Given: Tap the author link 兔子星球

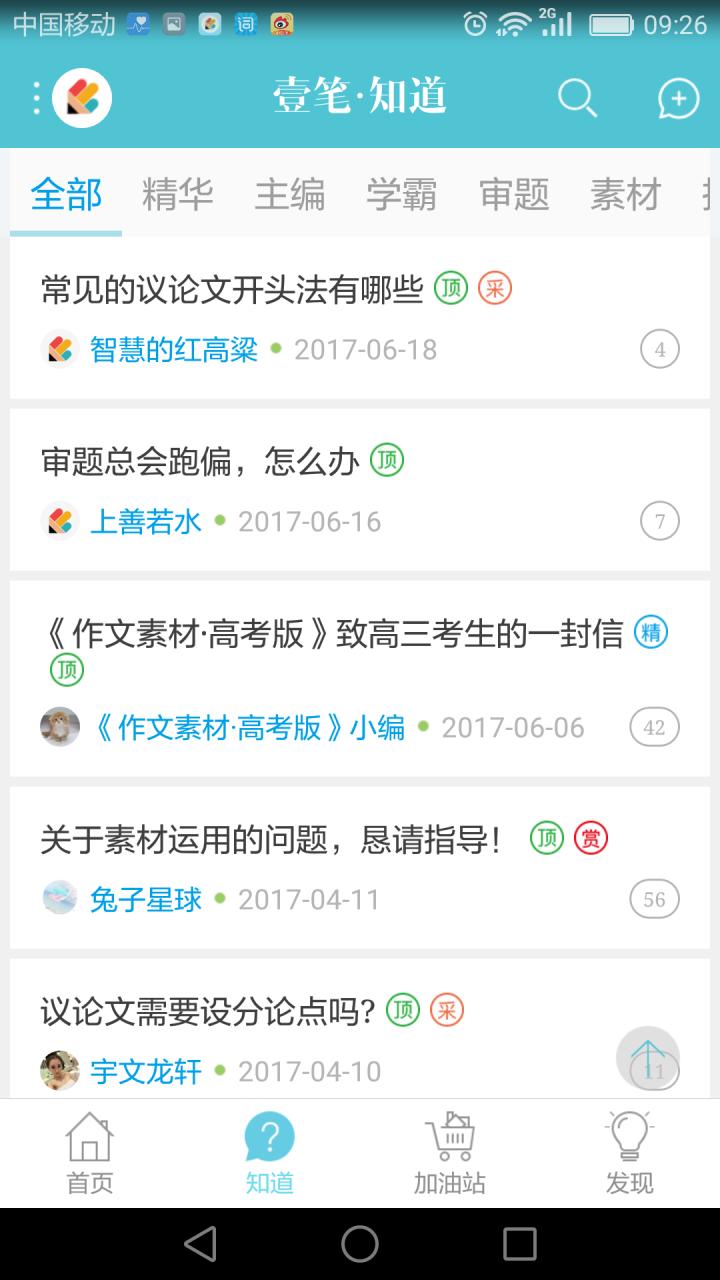Looking at the screenshot, I should [146, 899].
